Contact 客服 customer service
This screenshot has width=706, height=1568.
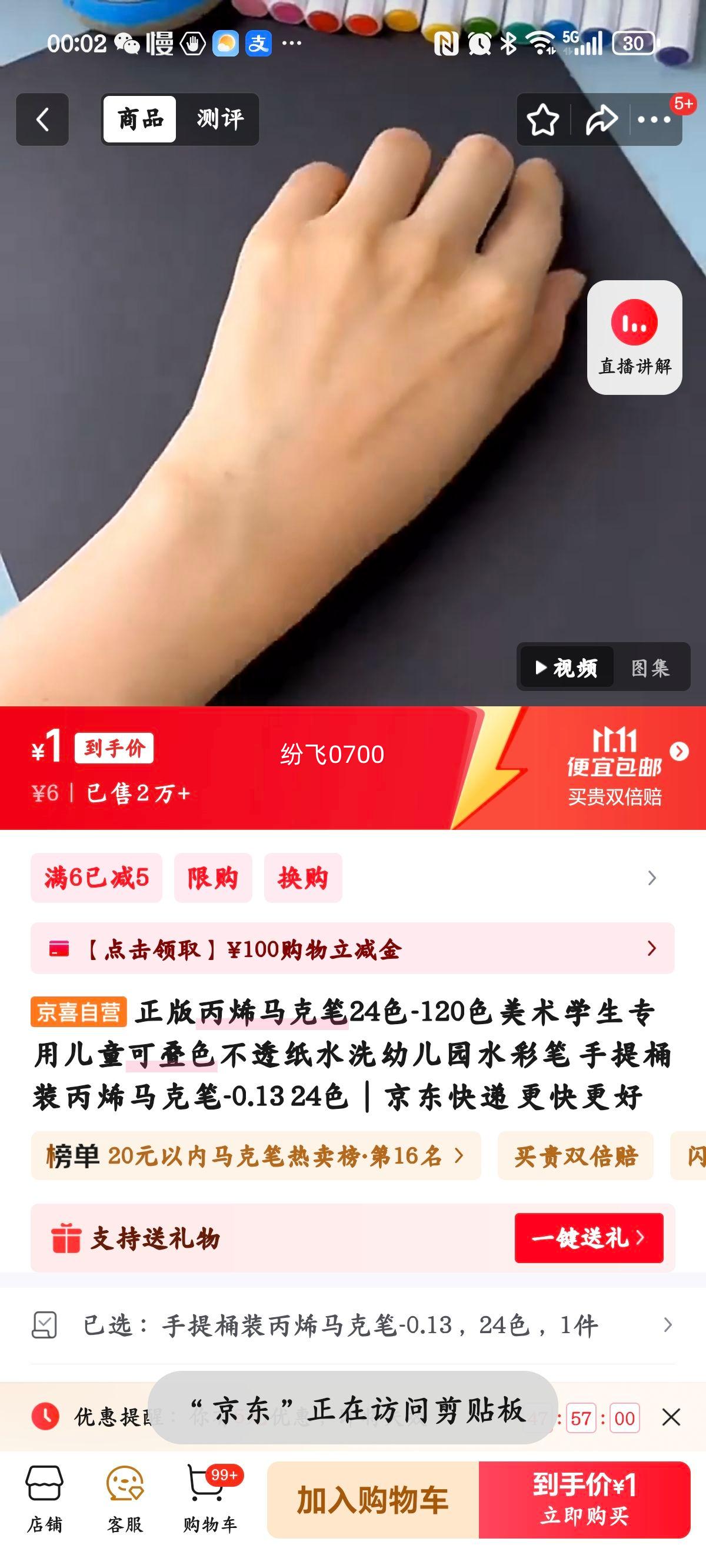(125, 1499)
